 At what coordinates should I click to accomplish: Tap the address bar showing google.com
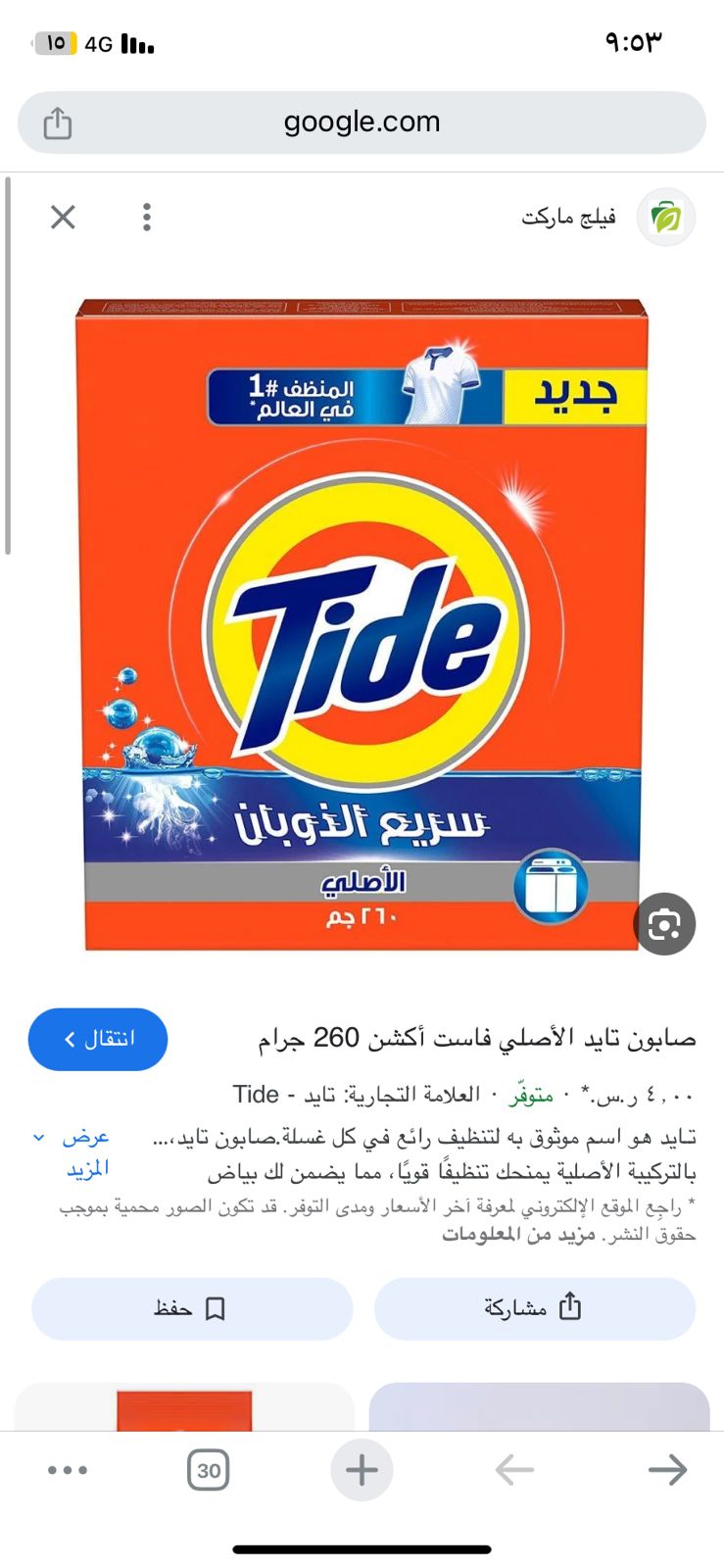(362, 122)
